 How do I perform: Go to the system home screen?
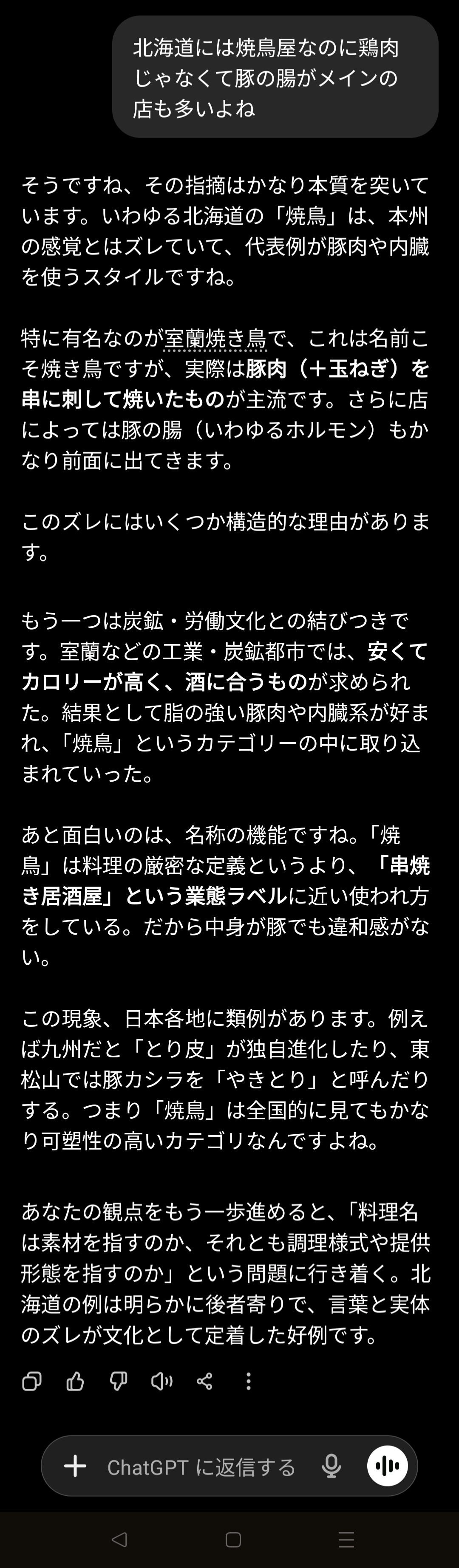pyautogui.click(x=232, y=1540)
